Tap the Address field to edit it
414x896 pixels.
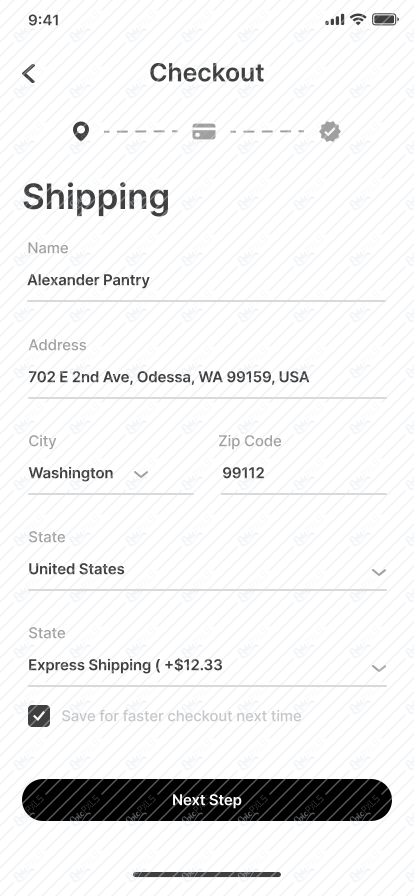[207, 377]
